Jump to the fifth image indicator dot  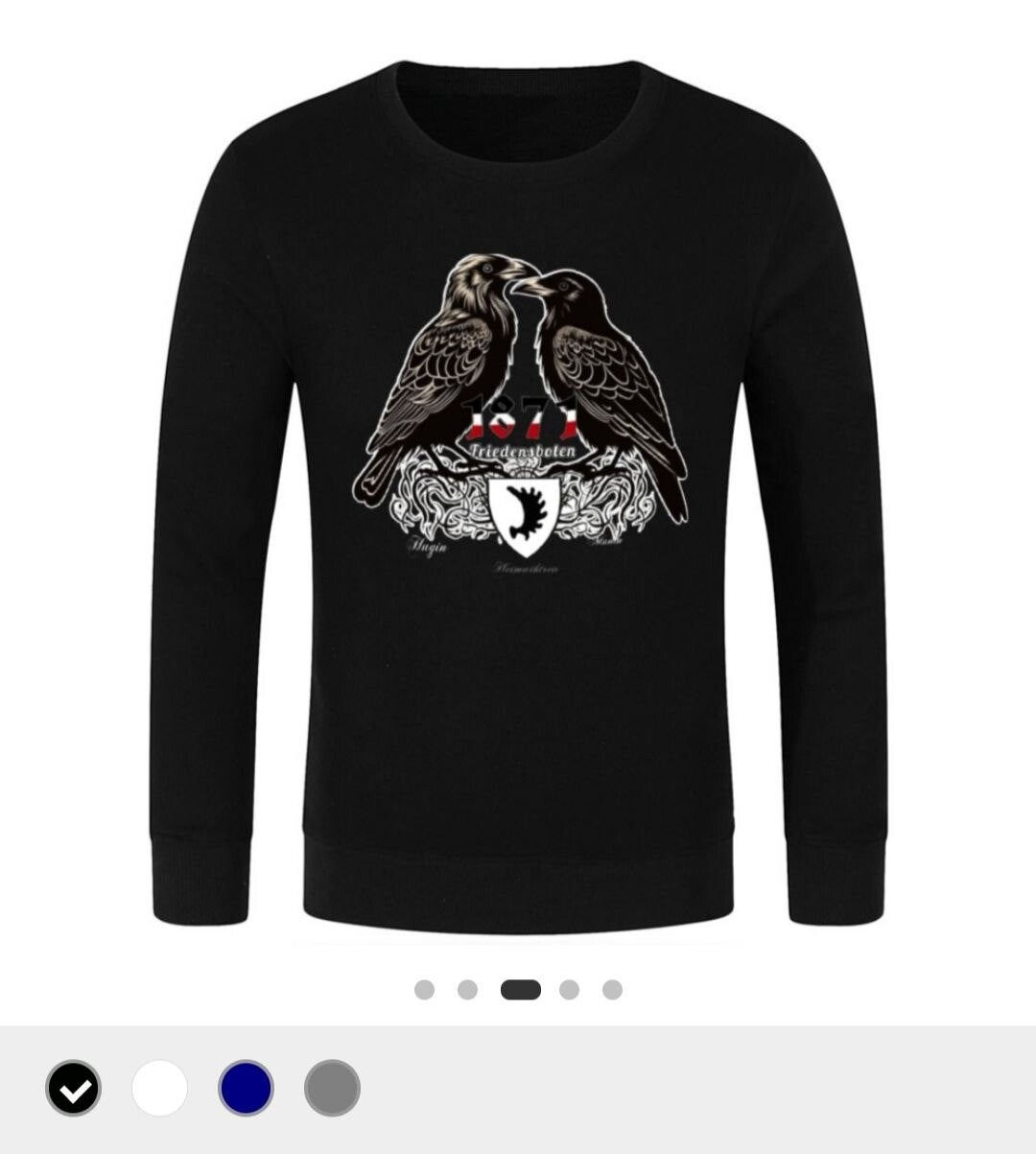(612, 990)
